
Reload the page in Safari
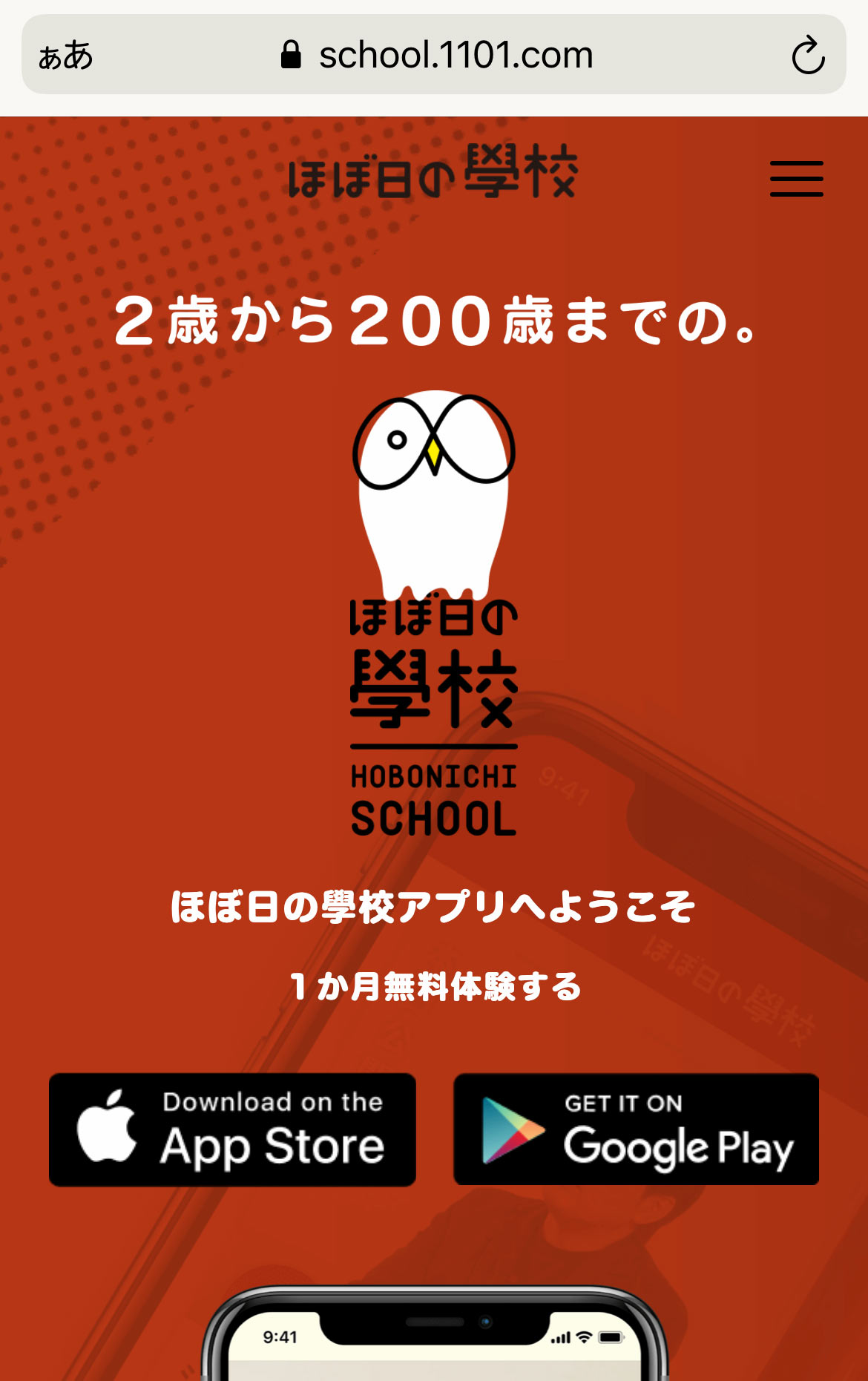tap(807, 56)
